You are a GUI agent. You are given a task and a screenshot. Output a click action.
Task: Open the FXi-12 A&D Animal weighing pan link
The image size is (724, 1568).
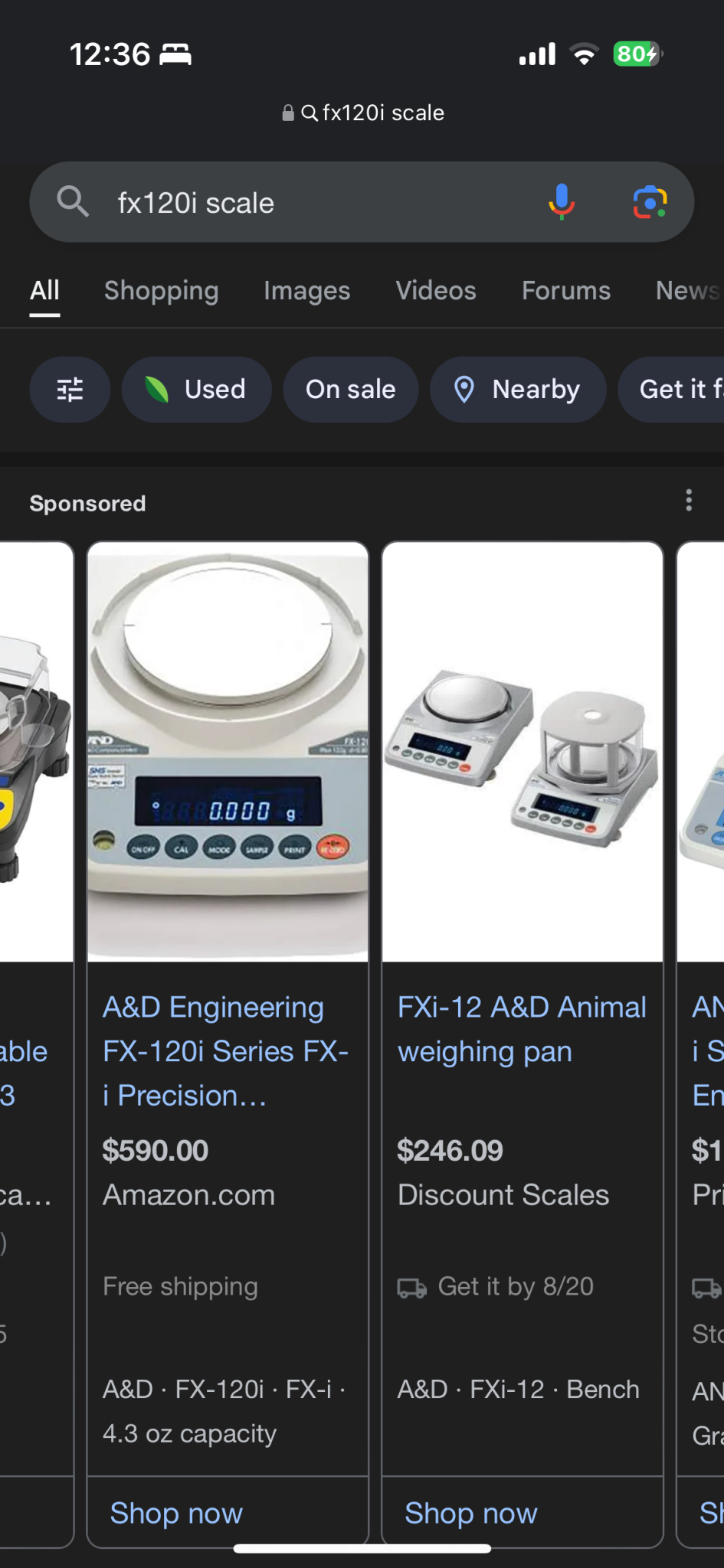pyautogui.click(x=522, y=1029)
